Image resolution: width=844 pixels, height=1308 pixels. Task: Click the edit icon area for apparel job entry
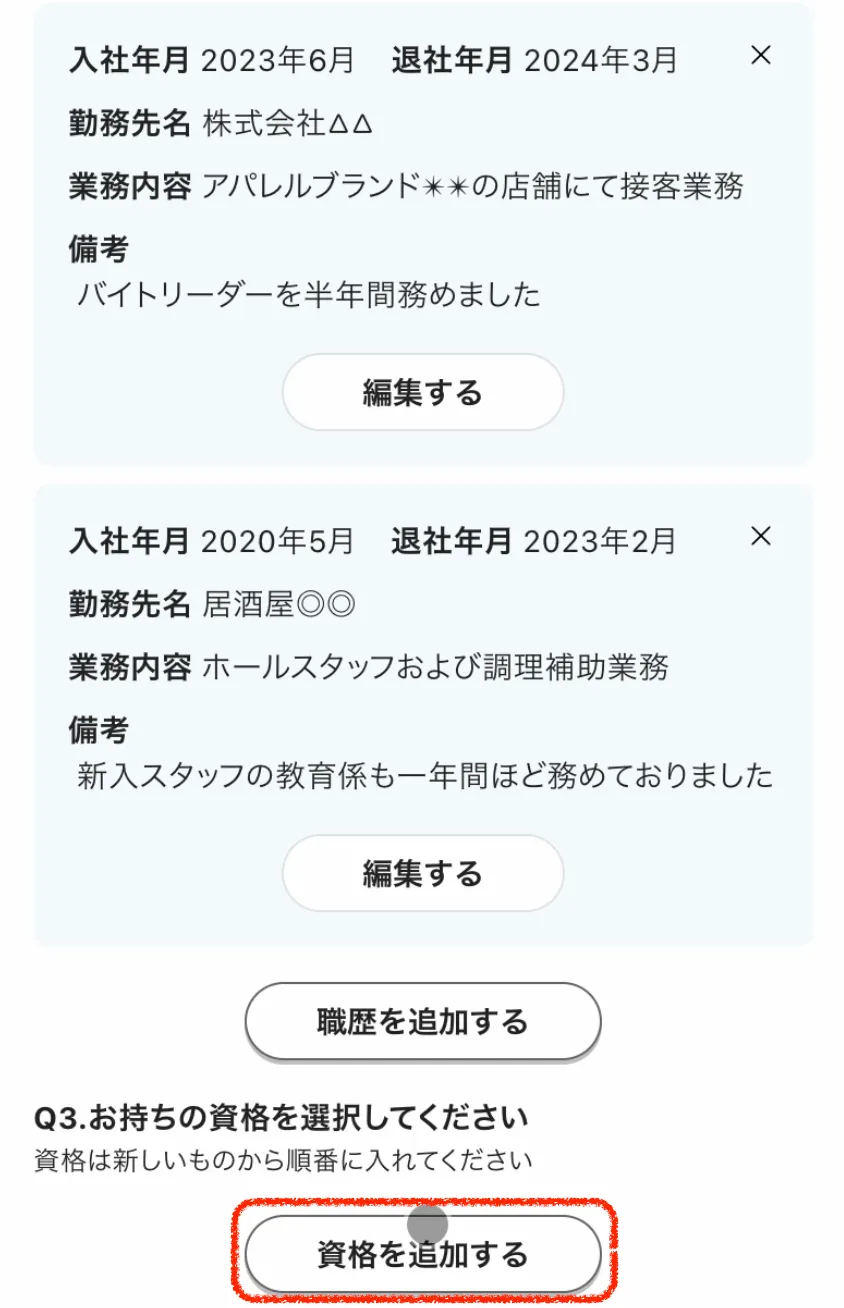[422, 392]
